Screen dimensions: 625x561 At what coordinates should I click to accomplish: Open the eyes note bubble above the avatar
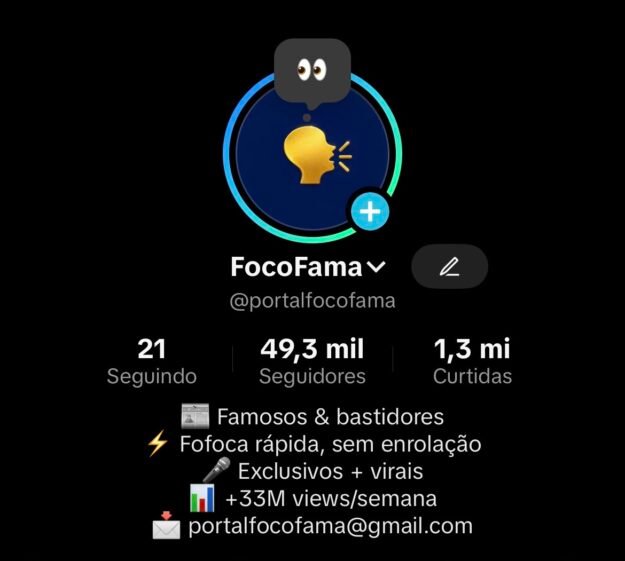pyautogui.click(x=312, y=70)
